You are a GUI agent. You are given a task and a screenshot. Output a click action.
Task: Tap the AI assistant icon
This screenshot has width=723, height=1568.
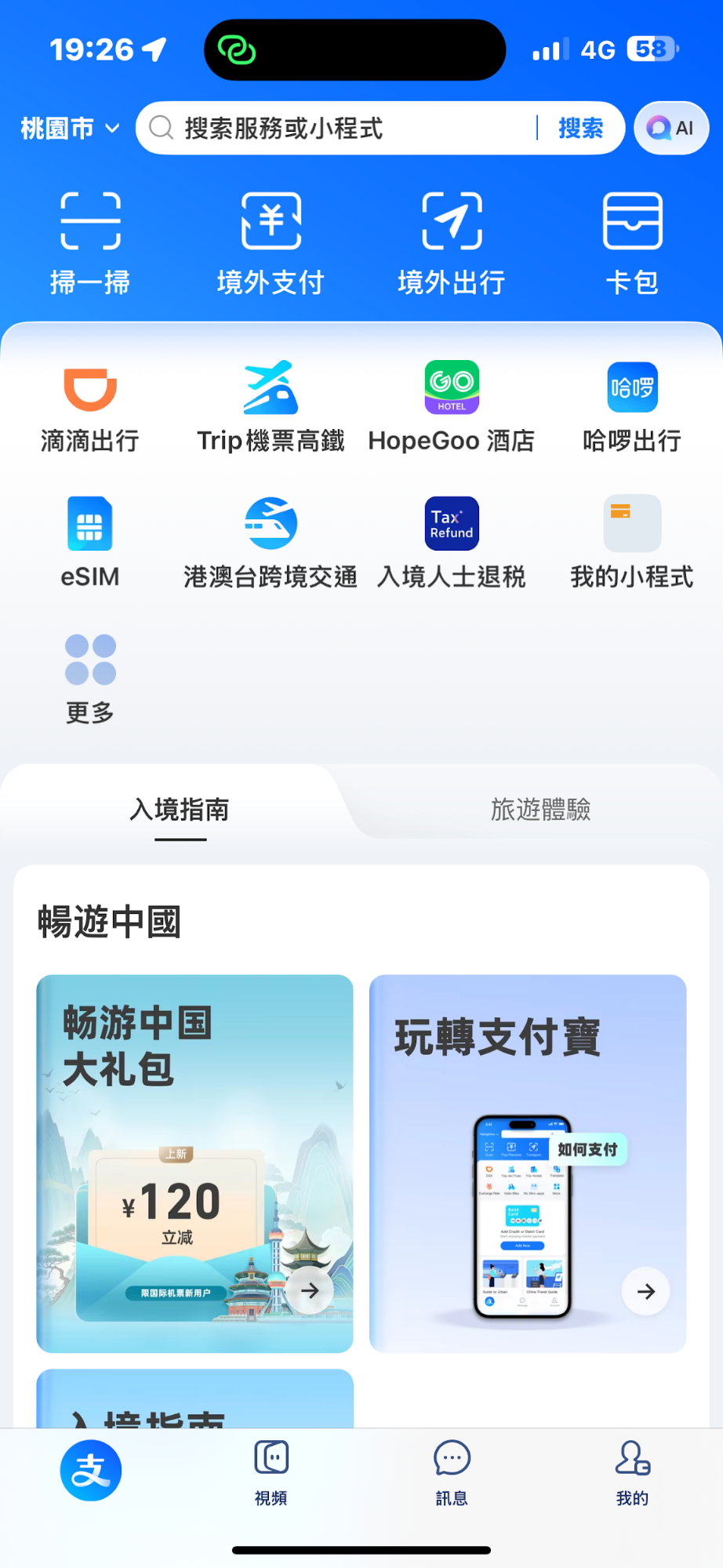670,128
